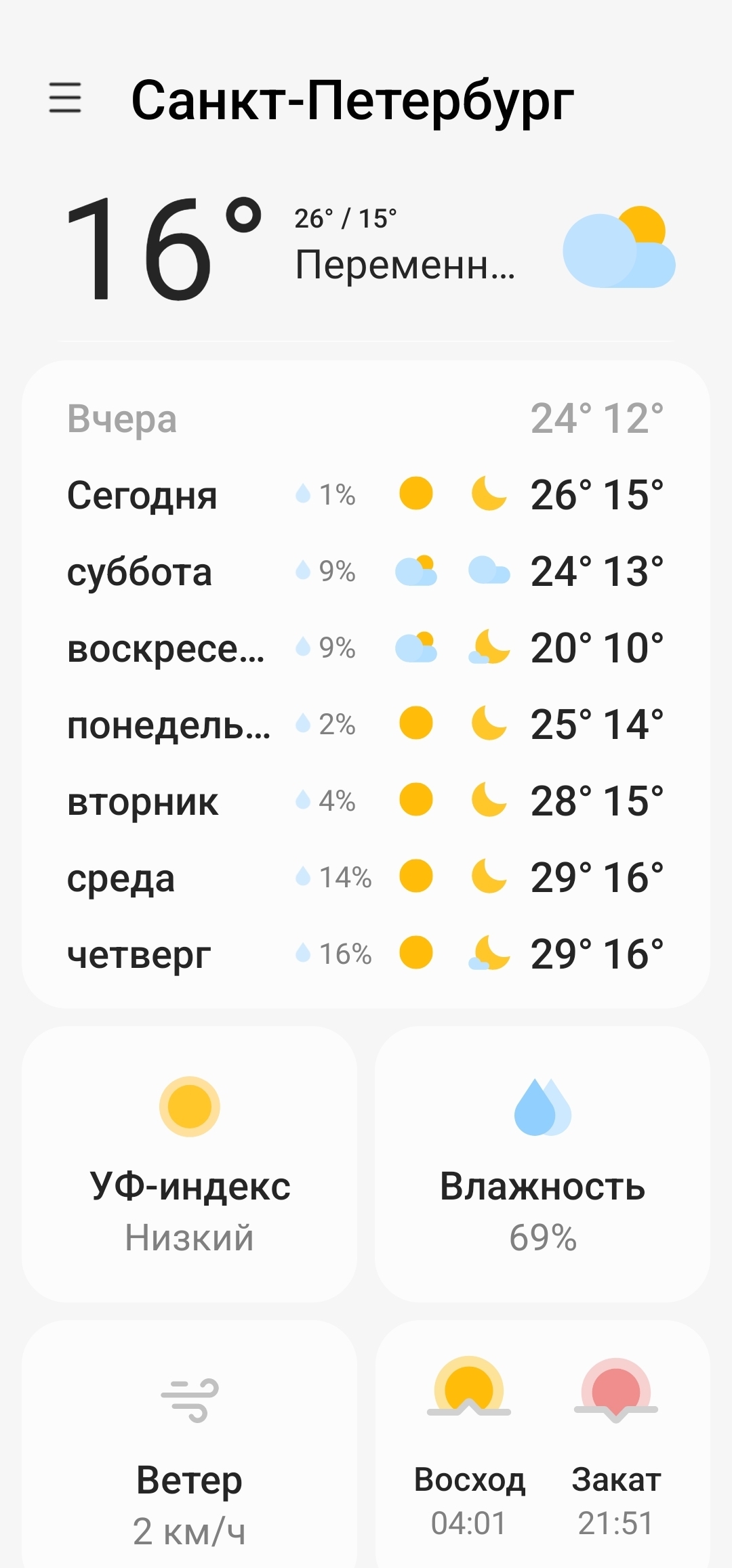This screenshot has height=1568, width=732.
Task: Open the УФ-индекс card
Action: pos(190,1164)
